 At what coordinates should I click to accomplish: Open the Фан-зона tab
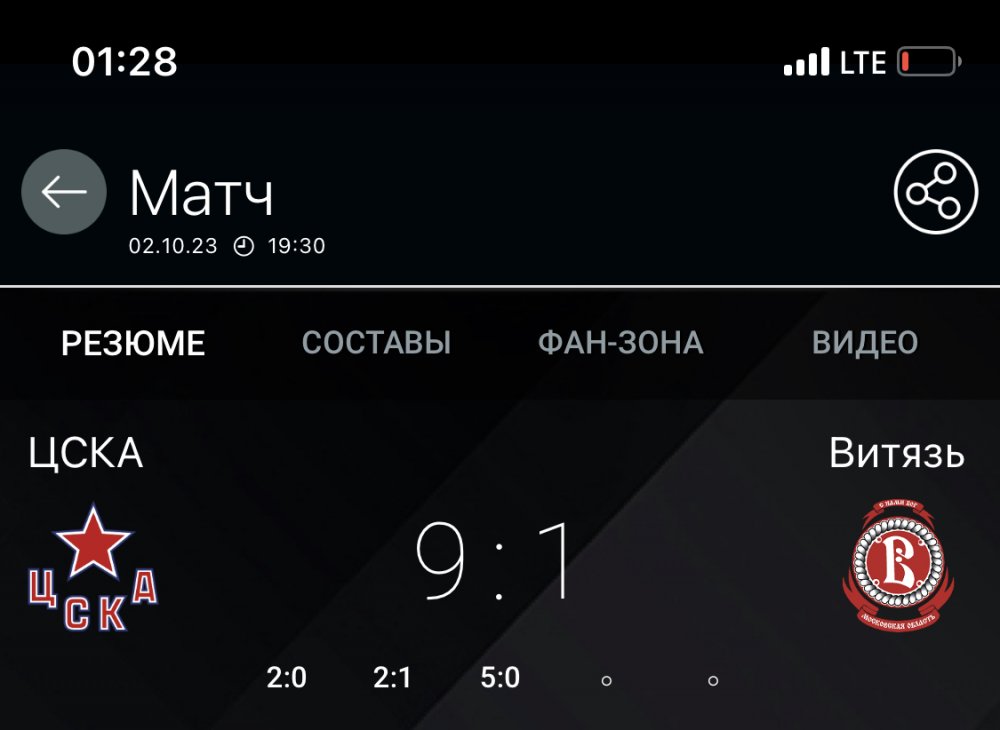click(x=621, y=343)
